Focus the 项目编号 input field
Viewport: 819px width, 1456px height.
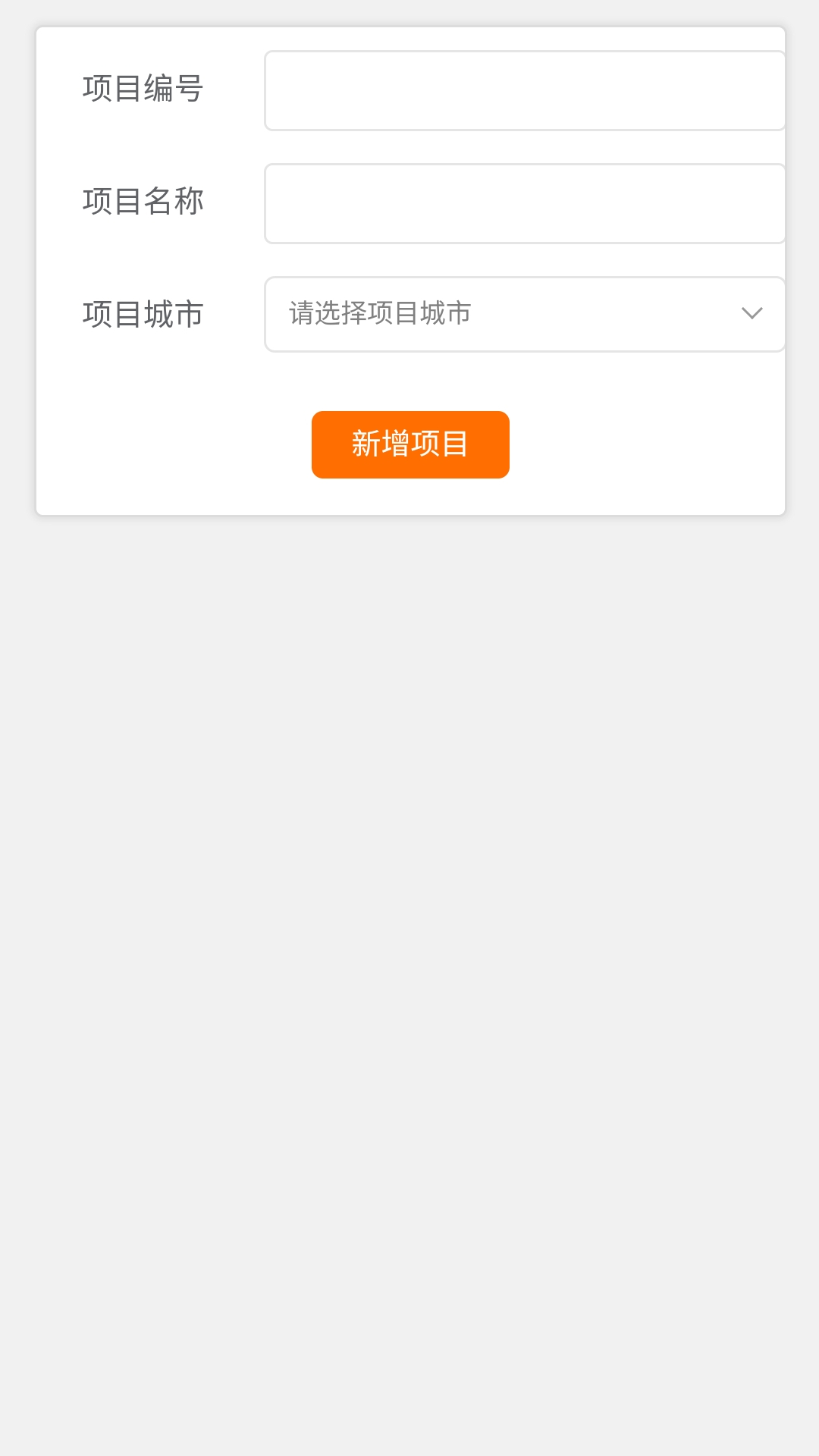524,91
